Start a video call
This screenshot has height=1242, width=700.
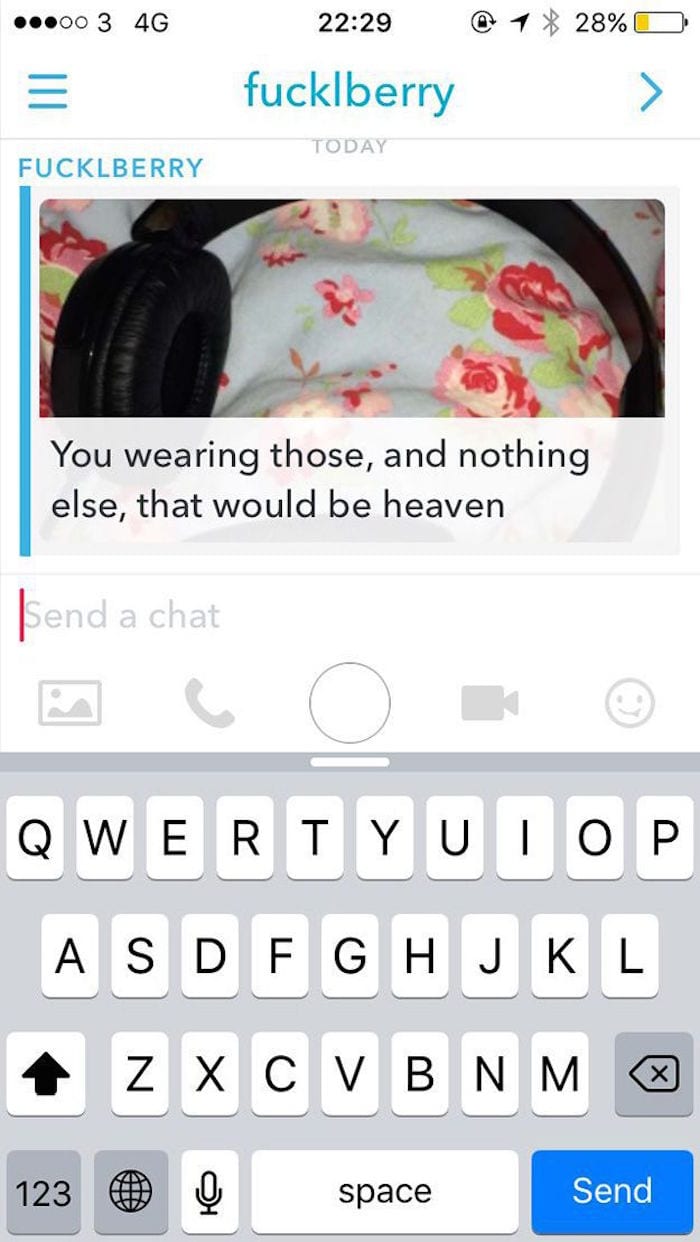(x=489, y=703)
